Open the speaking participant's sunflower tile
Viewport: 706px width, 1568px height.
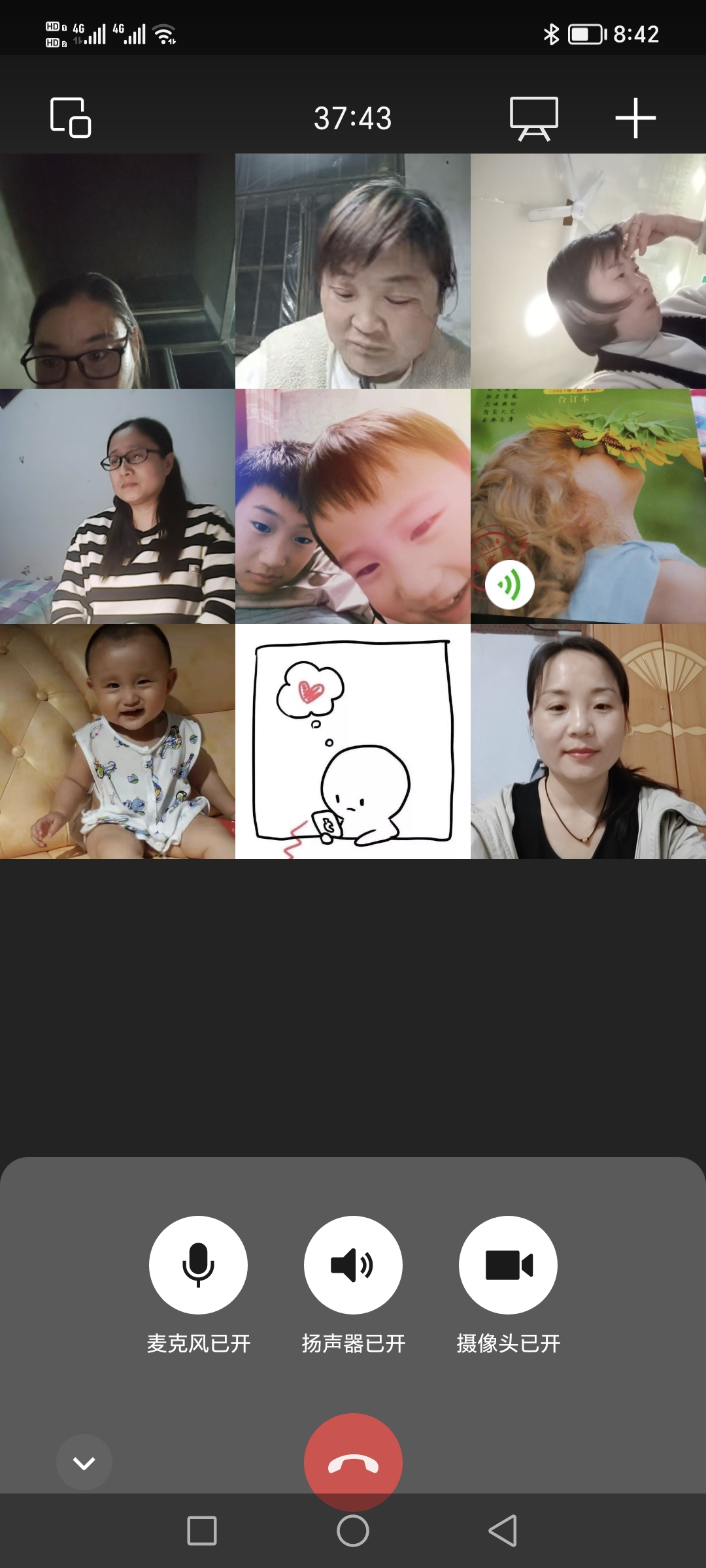[x=588, y=506]
